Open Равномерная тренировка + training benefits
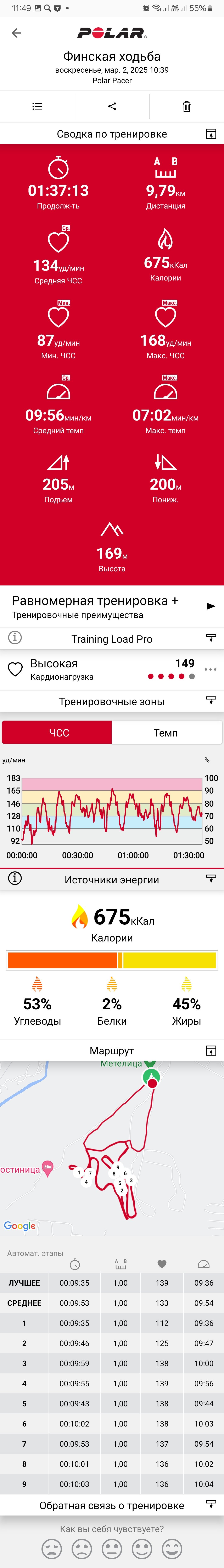This screenshot has height=1568, width=224. coord(112,606)
